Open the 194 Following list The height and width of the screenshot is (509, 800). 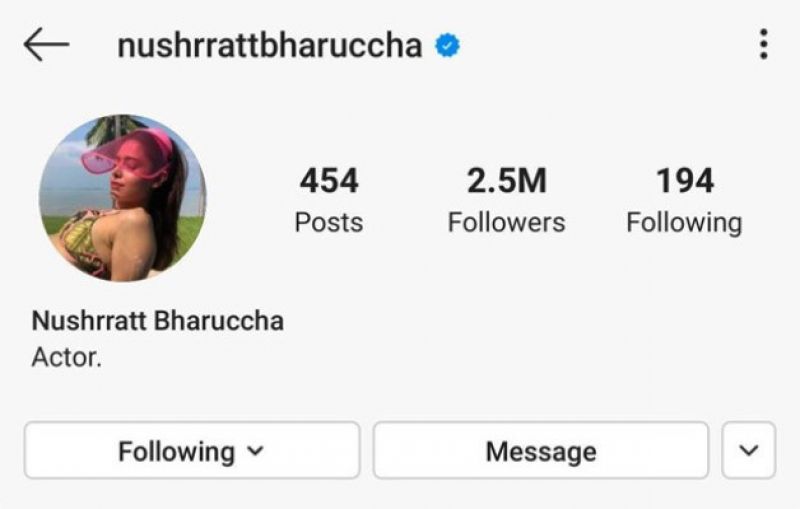684,200
